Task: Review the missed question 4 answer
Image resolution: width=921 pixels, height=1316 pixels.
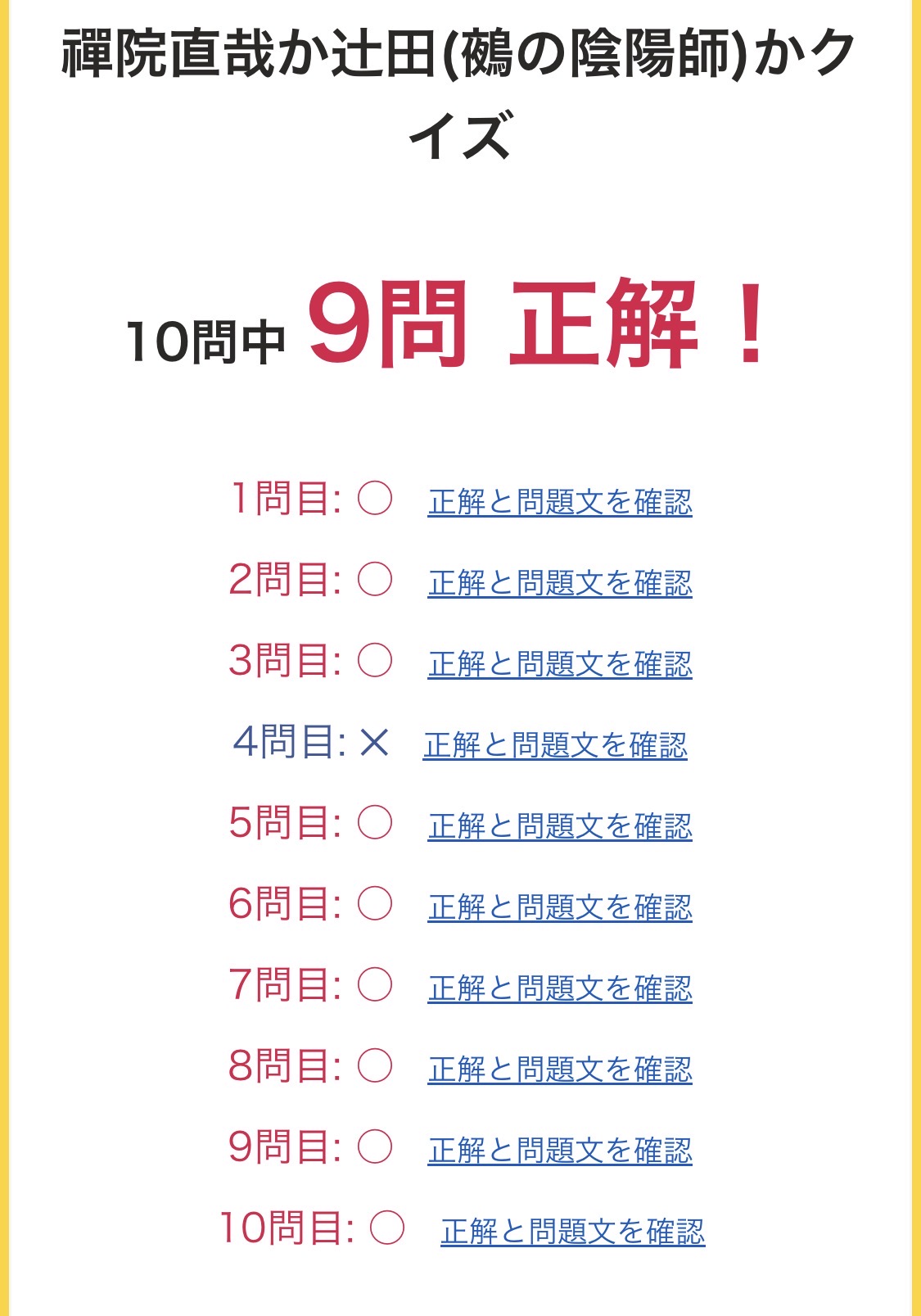Action: pos(555,744)
